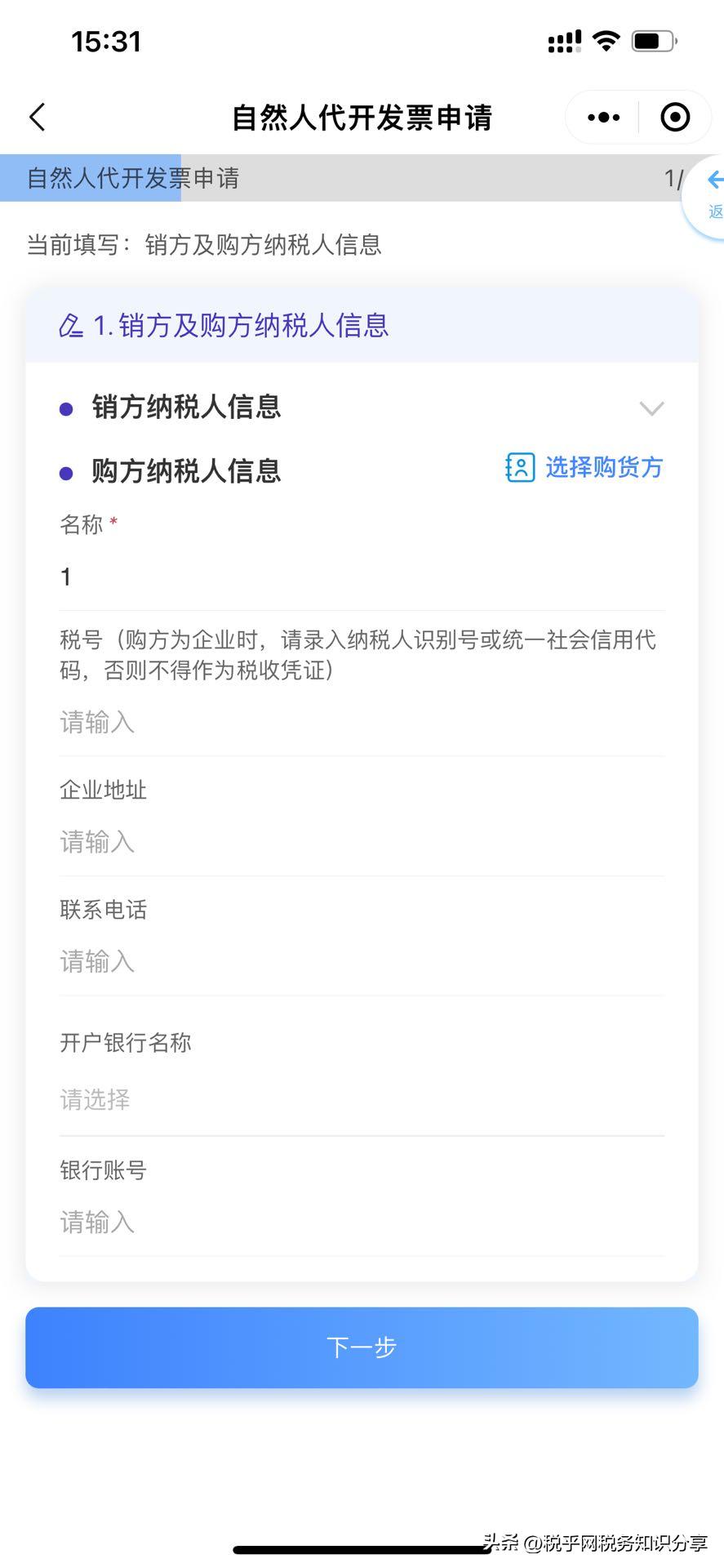
Task: Open the contact book icon next to 选择购货方
Action: 519,467
